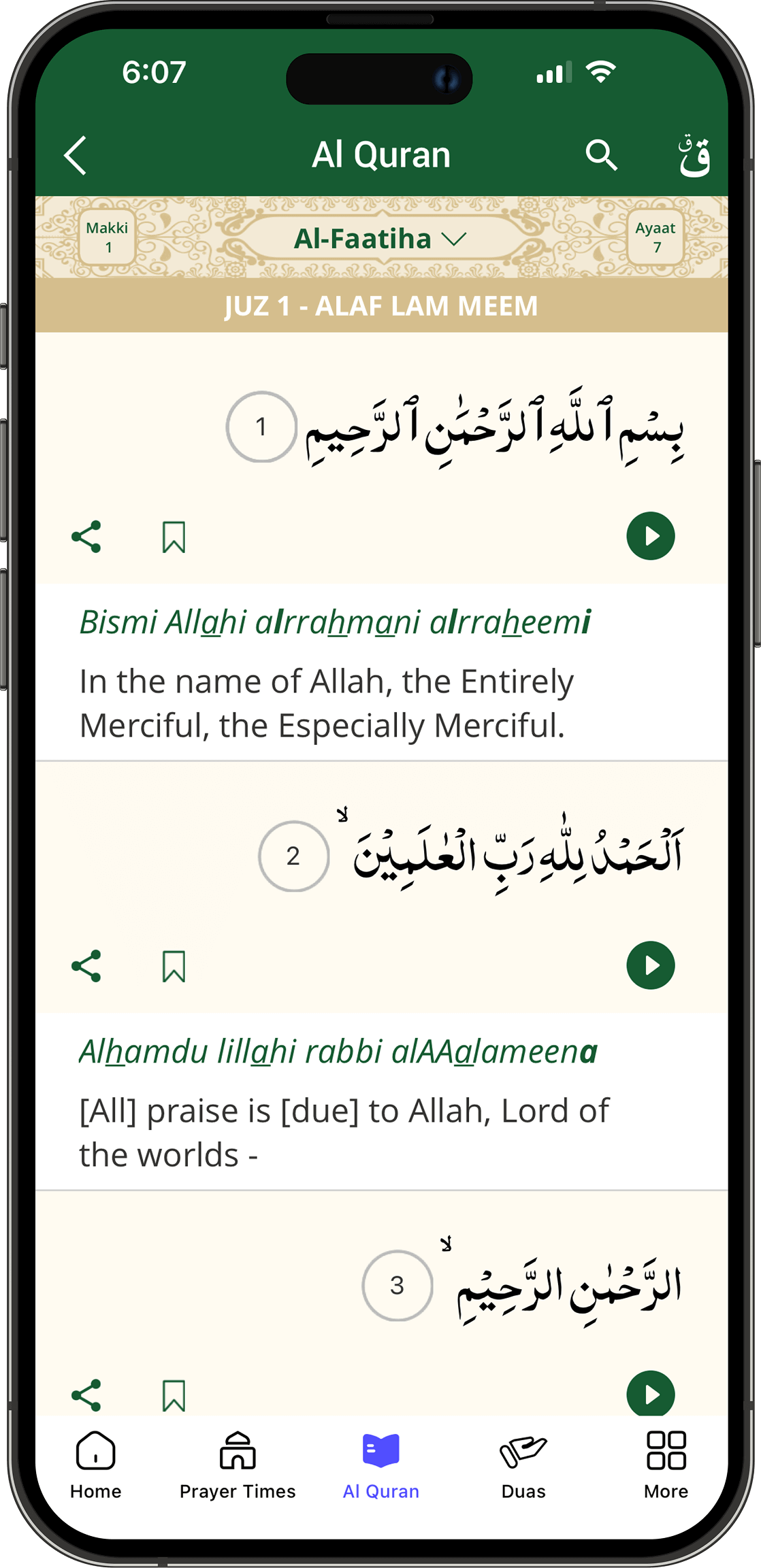Image resolution: width=761 pixels, height=1568 pixels.
Task: Tap the Ayaat 7 badge
Action: 655,237
